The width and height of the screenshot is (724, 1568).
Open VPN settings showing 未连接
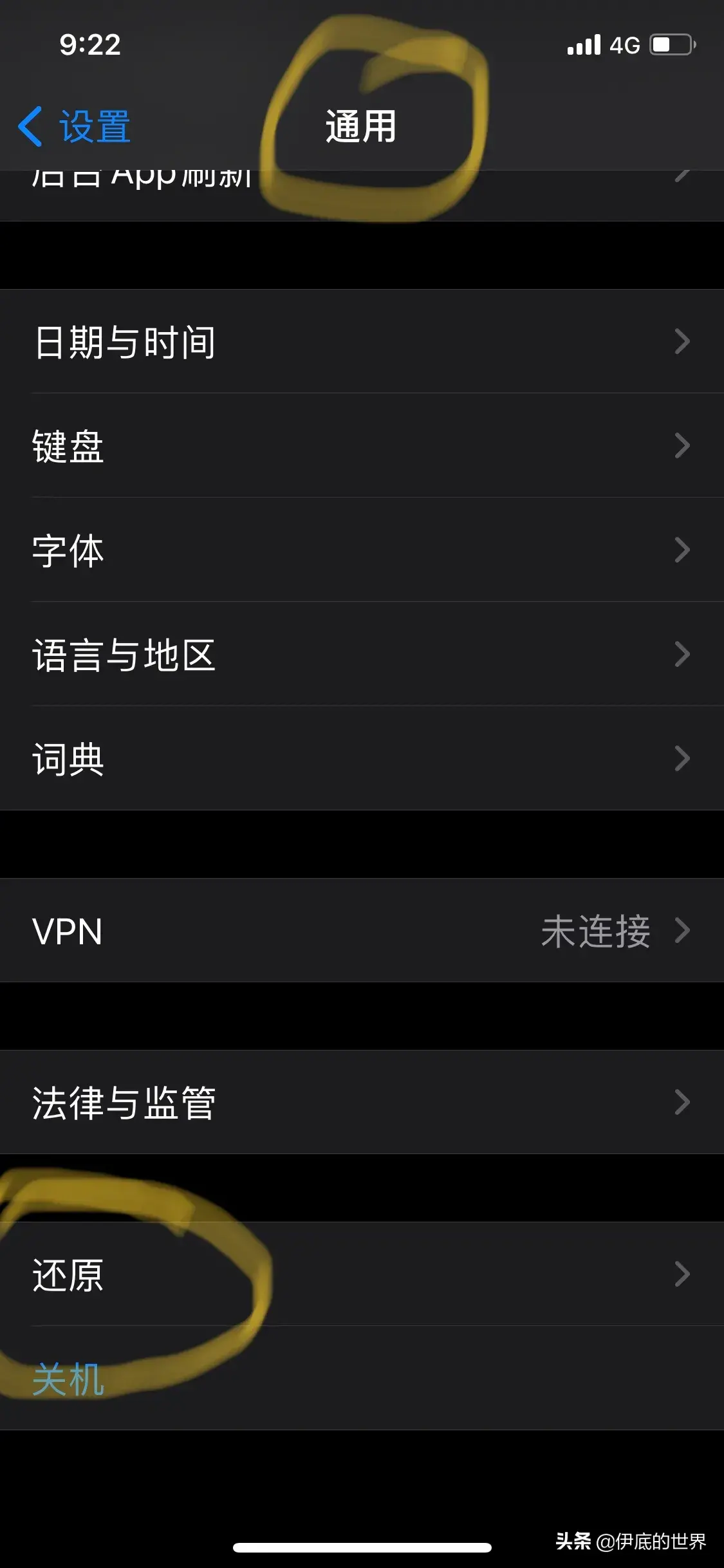[362, 930]
